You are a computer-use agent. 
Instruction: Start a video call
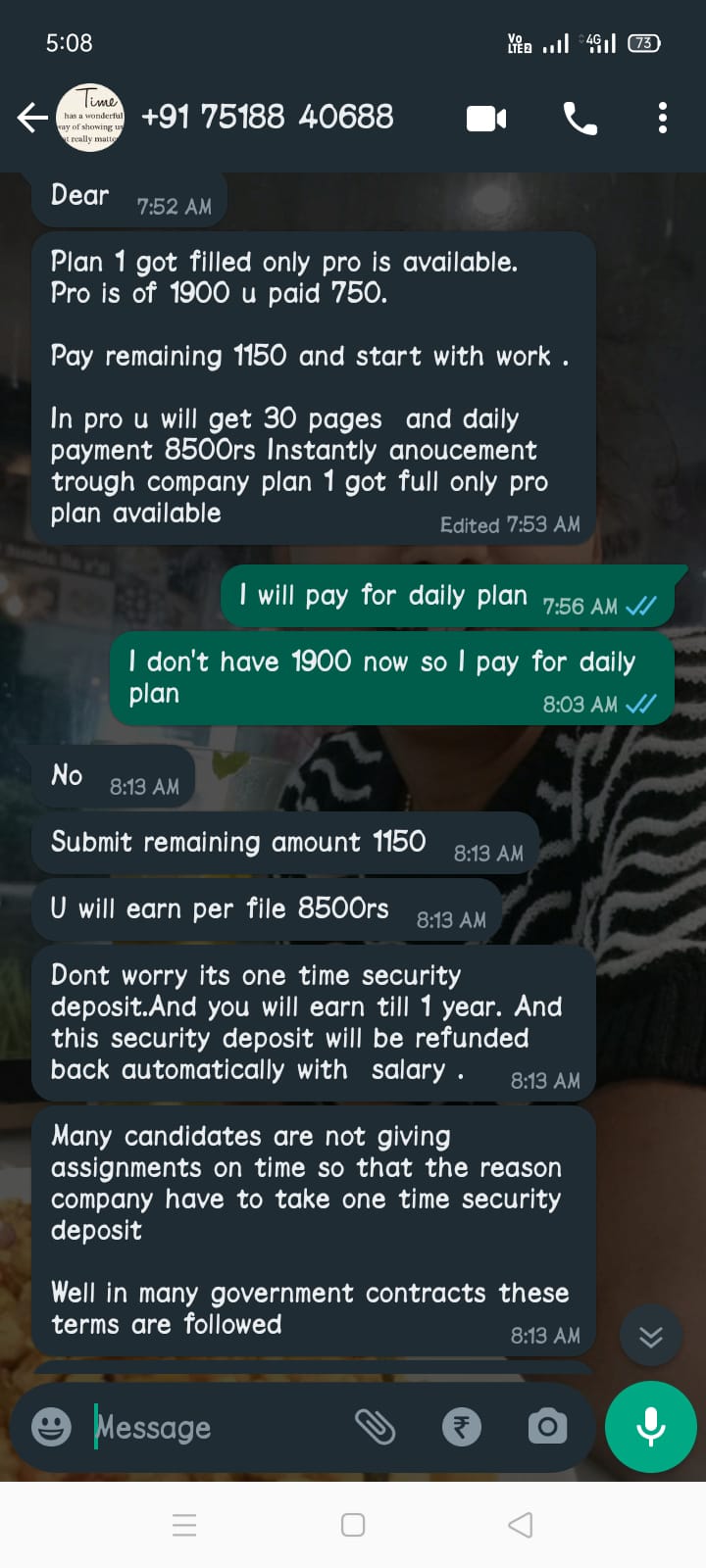coord(486,119)
